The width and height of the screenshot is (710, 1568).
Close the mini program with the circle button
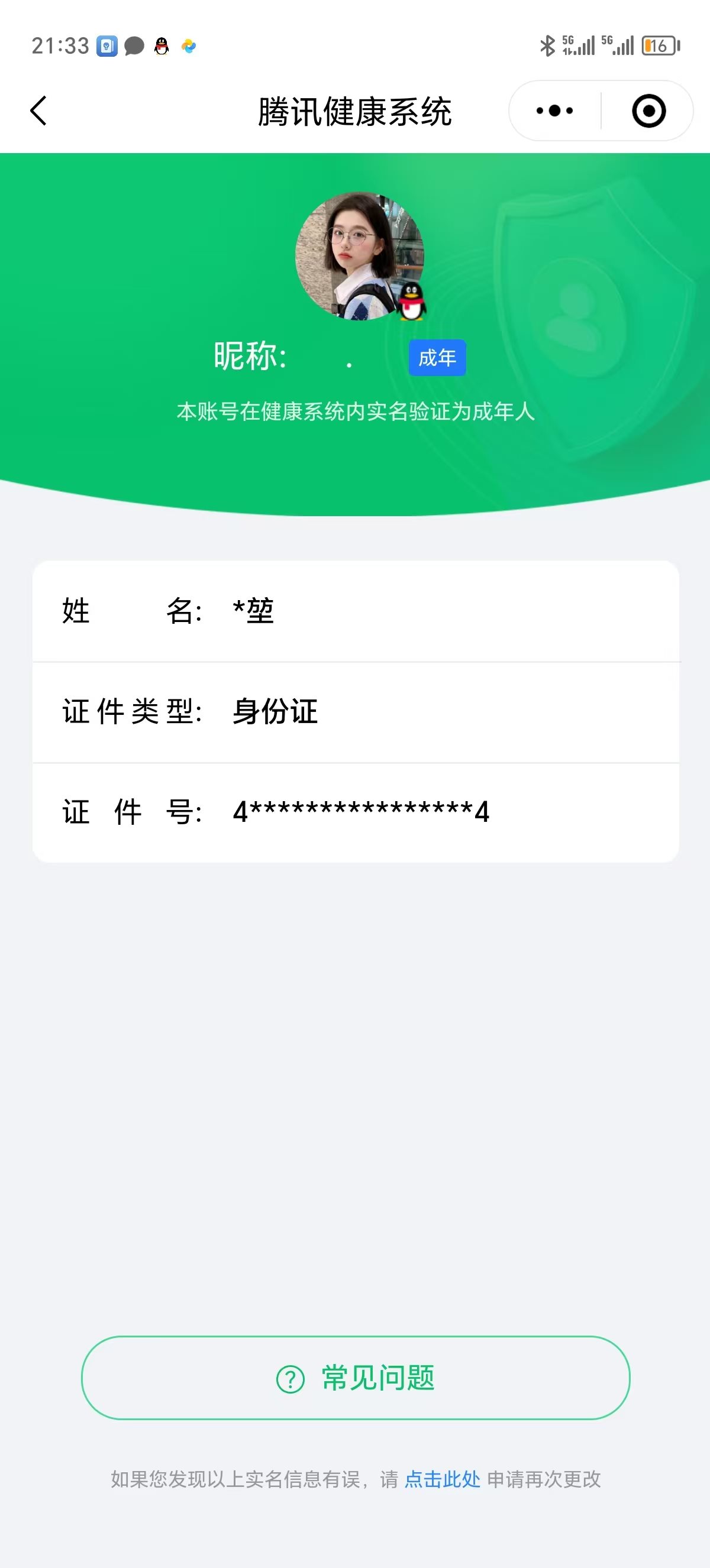tap(648, 111)
